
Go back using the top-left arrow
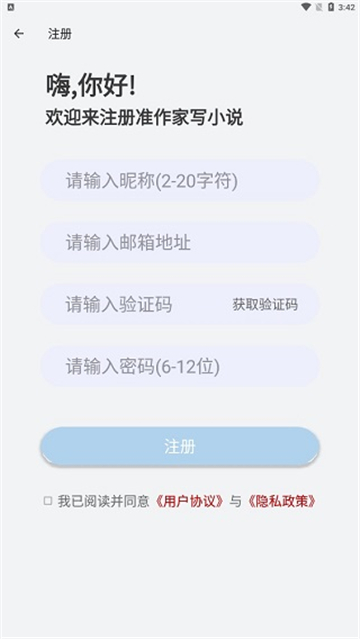point(19,34)
